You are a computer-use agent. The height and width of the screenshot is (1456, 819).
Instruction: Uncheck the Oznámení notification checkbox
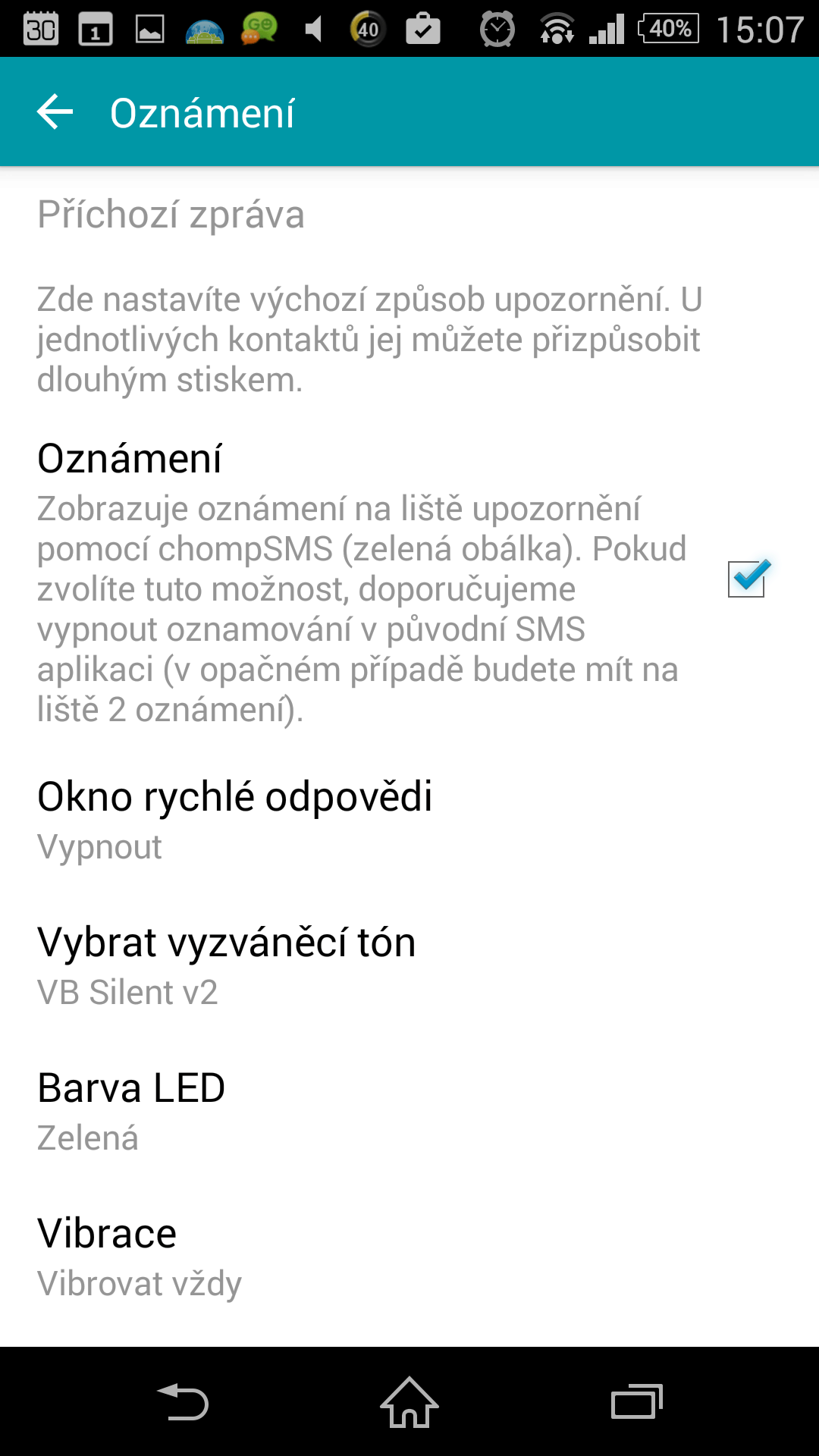pos(748,579)
